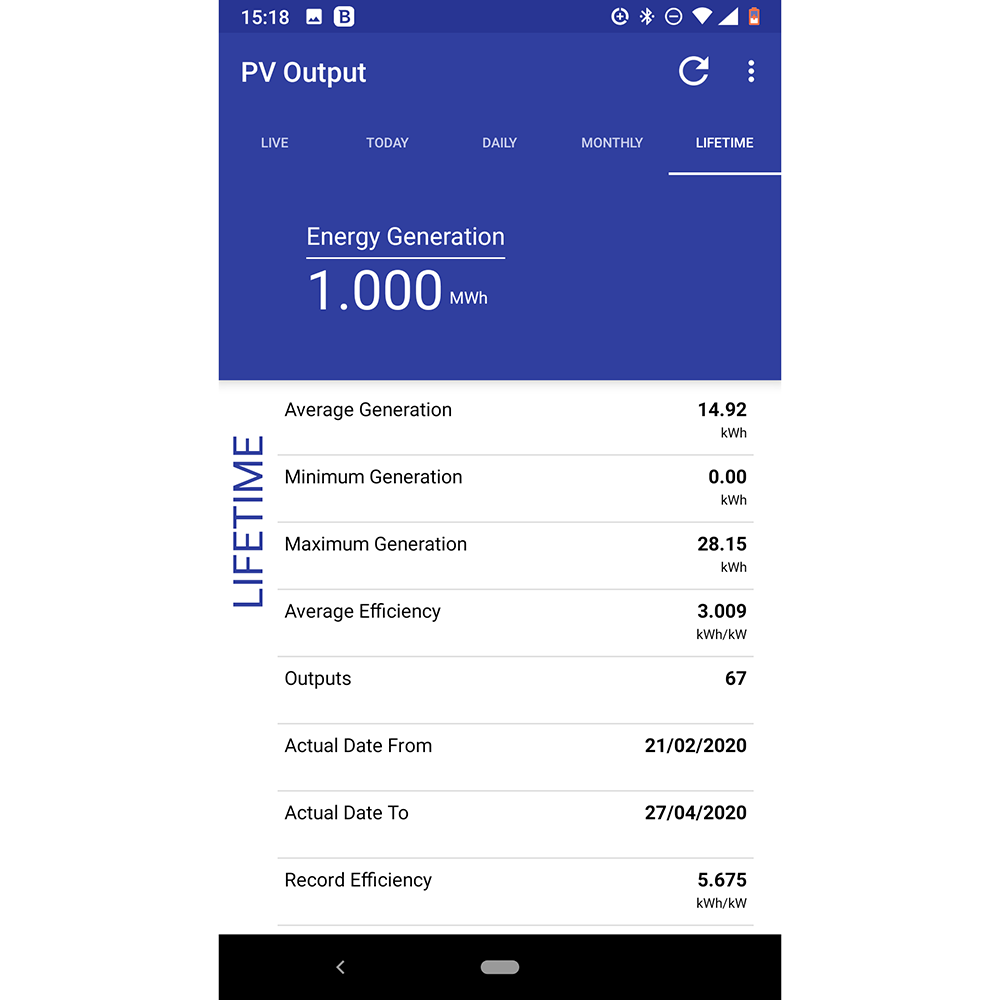Go back using the system back button

pyautogui.click(x=340, y=967)
